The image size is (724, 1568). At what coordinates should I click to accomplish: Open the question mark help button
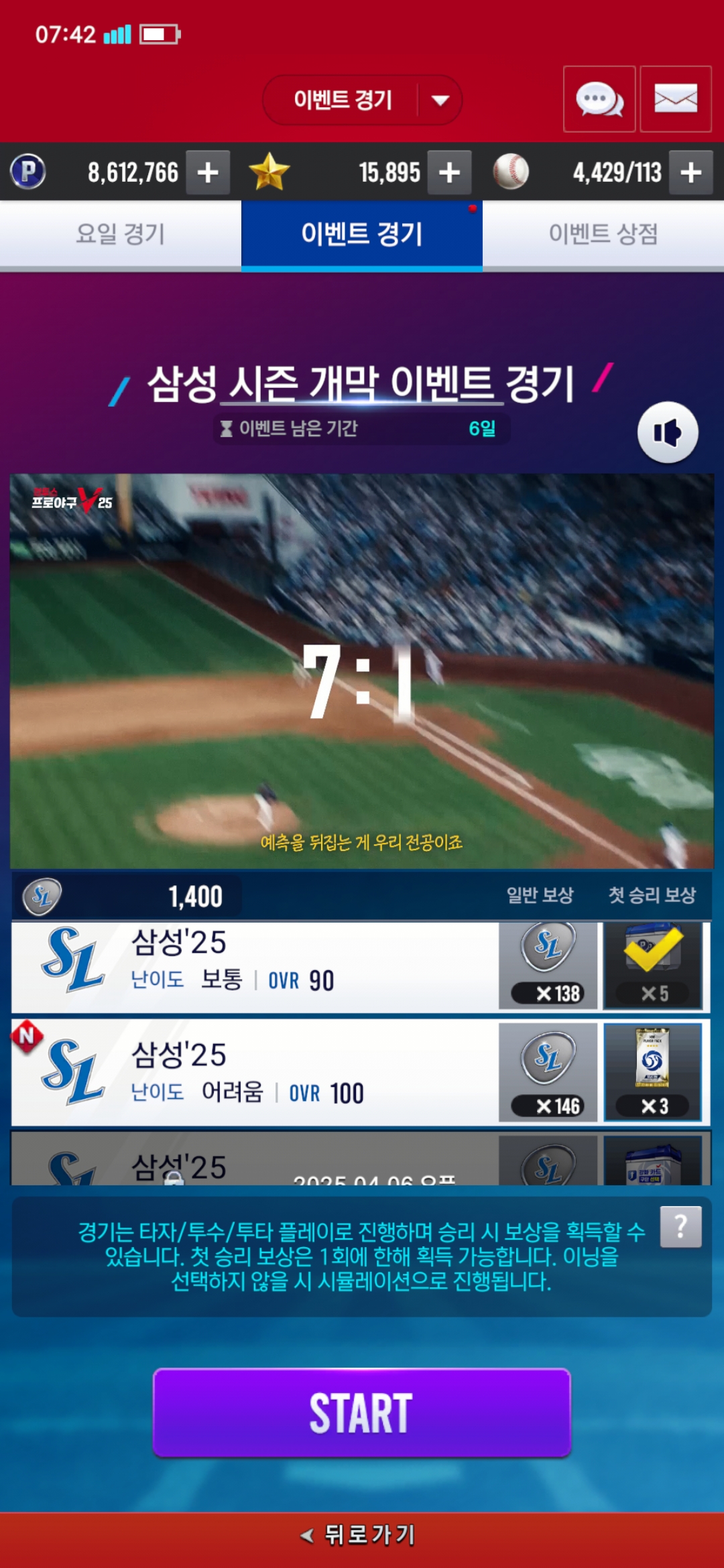pos(680,1226)
